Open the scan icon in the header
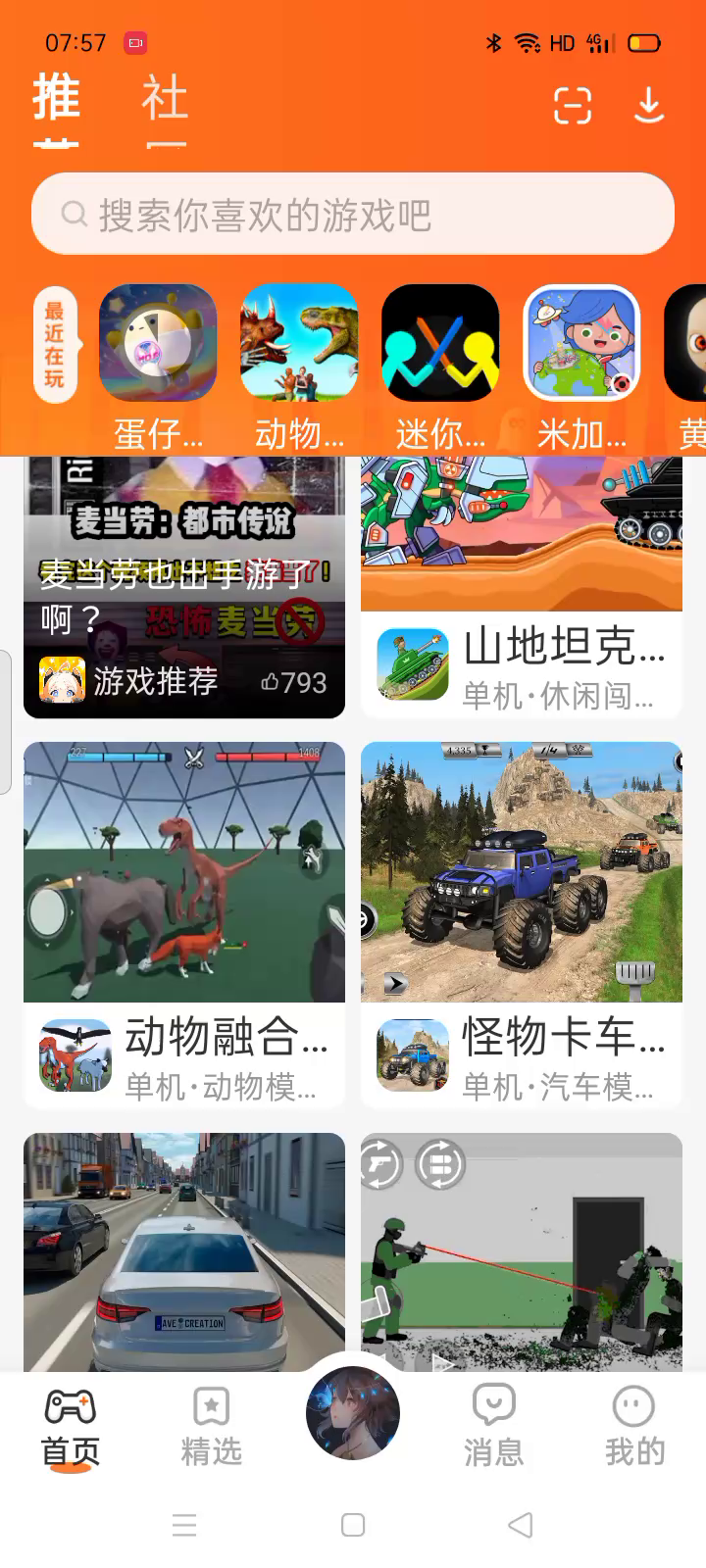The width and height of the screenshot is (706, 1568). tap(573, 105)
